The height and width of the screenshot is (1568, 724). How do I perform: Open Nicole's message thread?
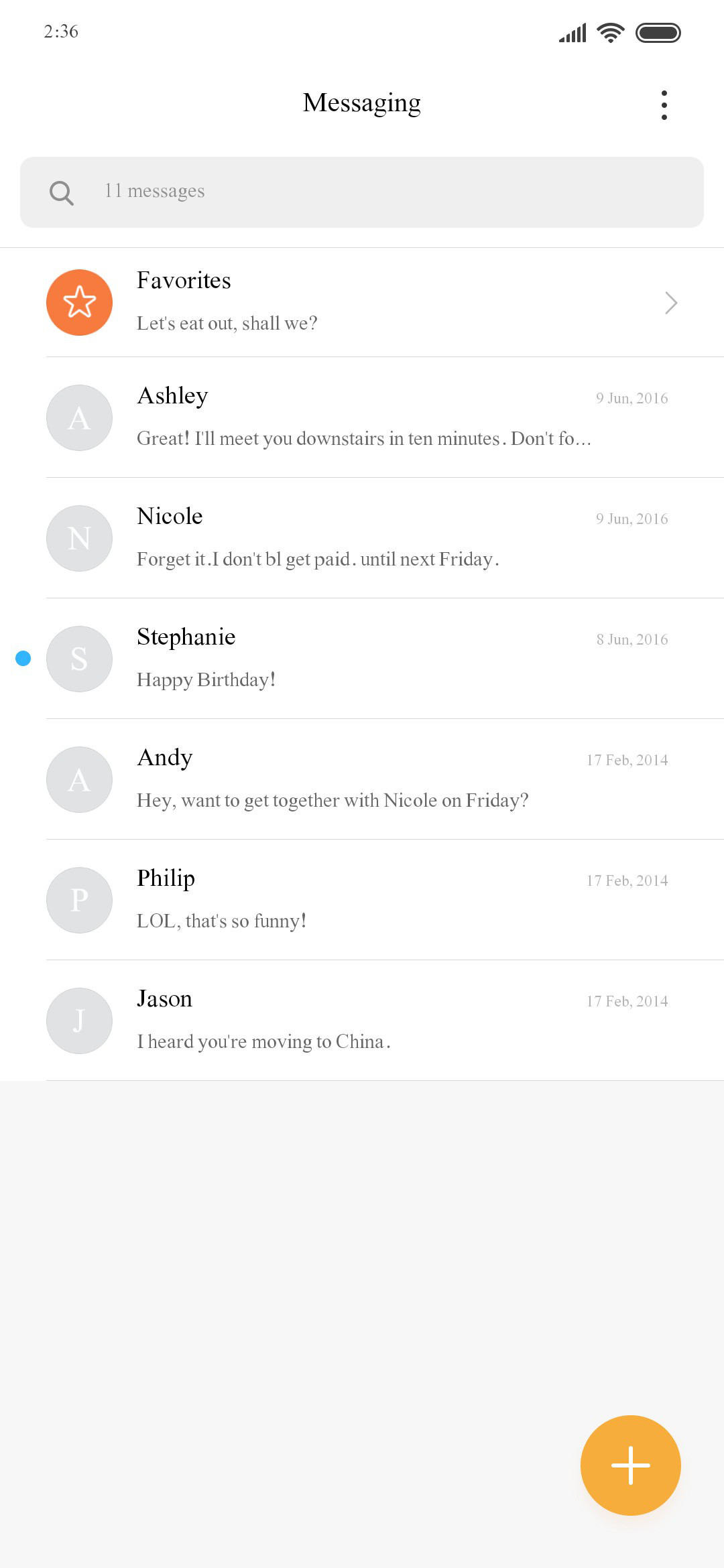point(362,538)
